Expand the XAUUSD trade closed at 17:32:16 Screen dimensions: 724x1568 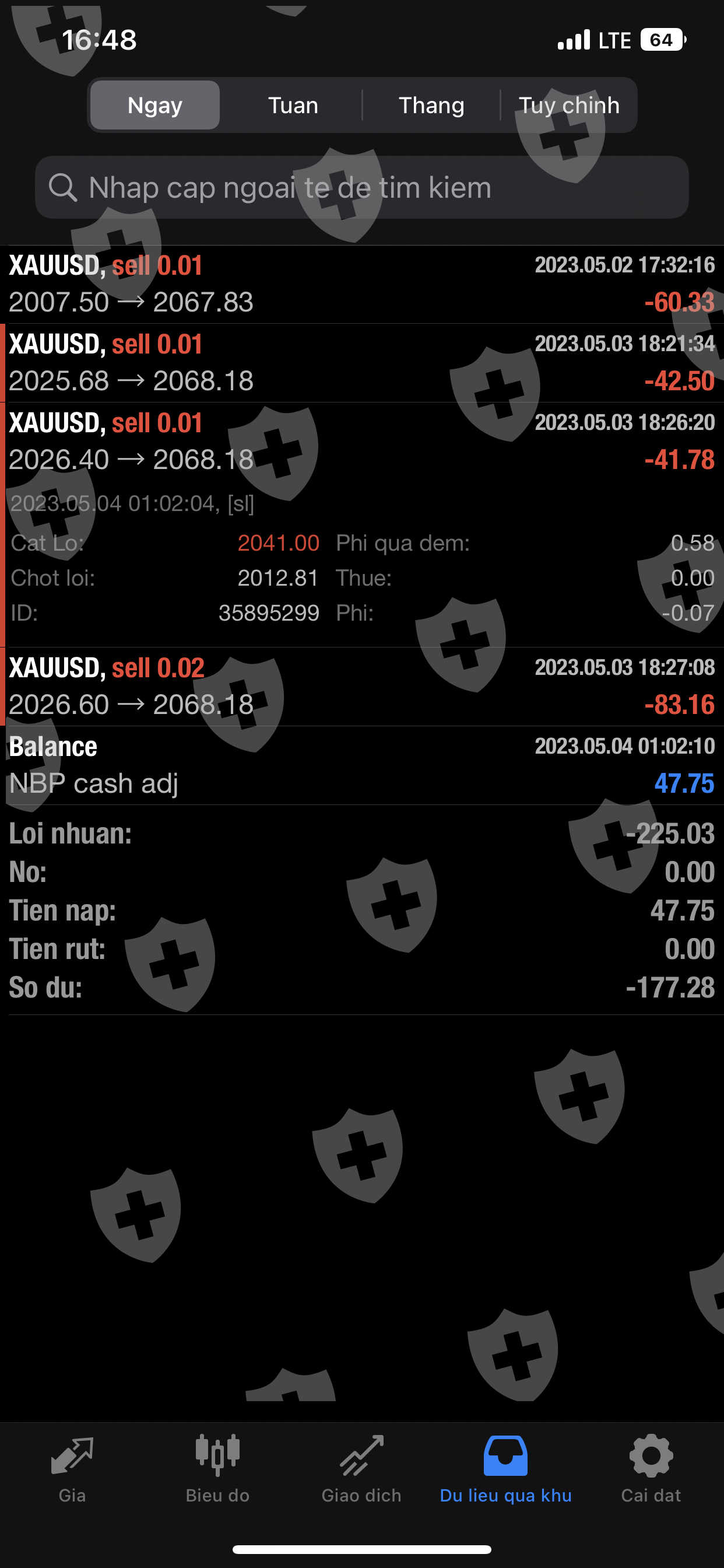click(362, 284)
